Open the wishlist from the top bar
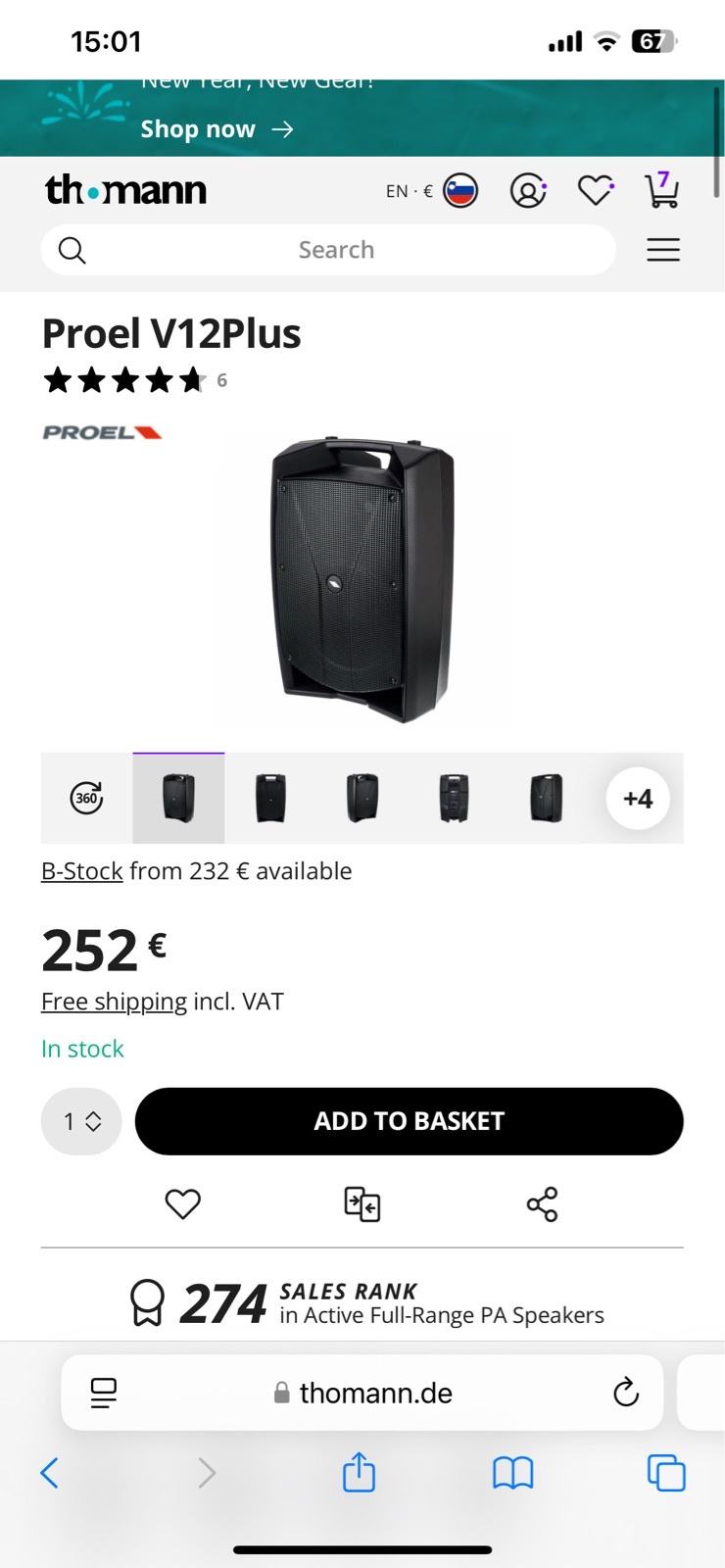 (595, 190)
